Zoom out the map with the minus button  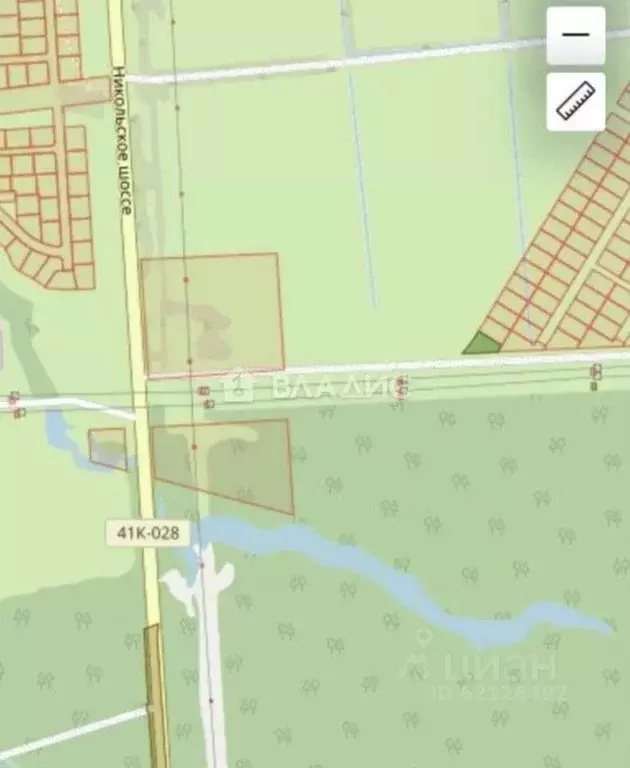[x=575, y=35]
